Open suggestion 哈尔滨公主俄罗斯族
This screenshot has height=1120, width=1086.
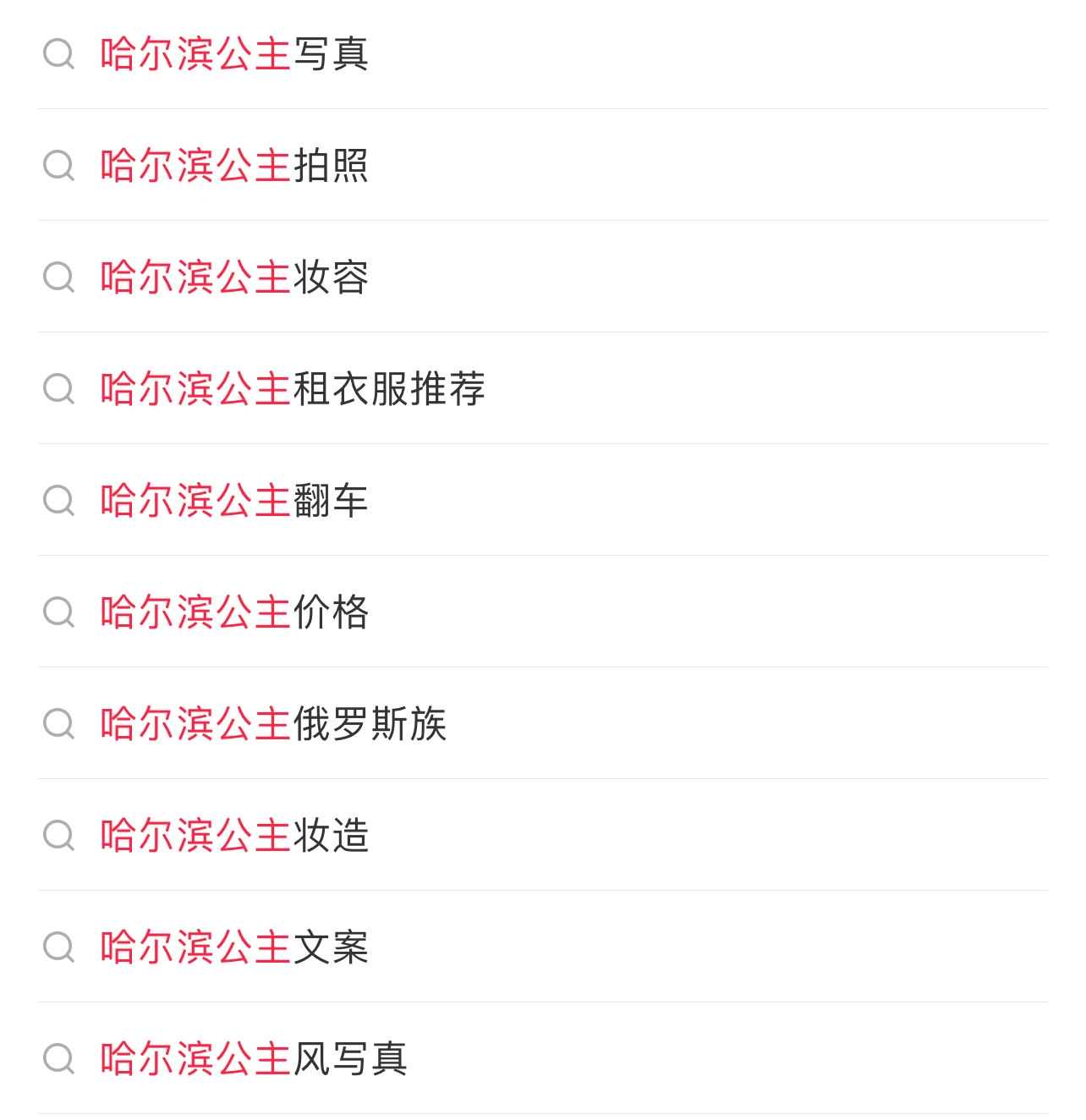[273, 724]
